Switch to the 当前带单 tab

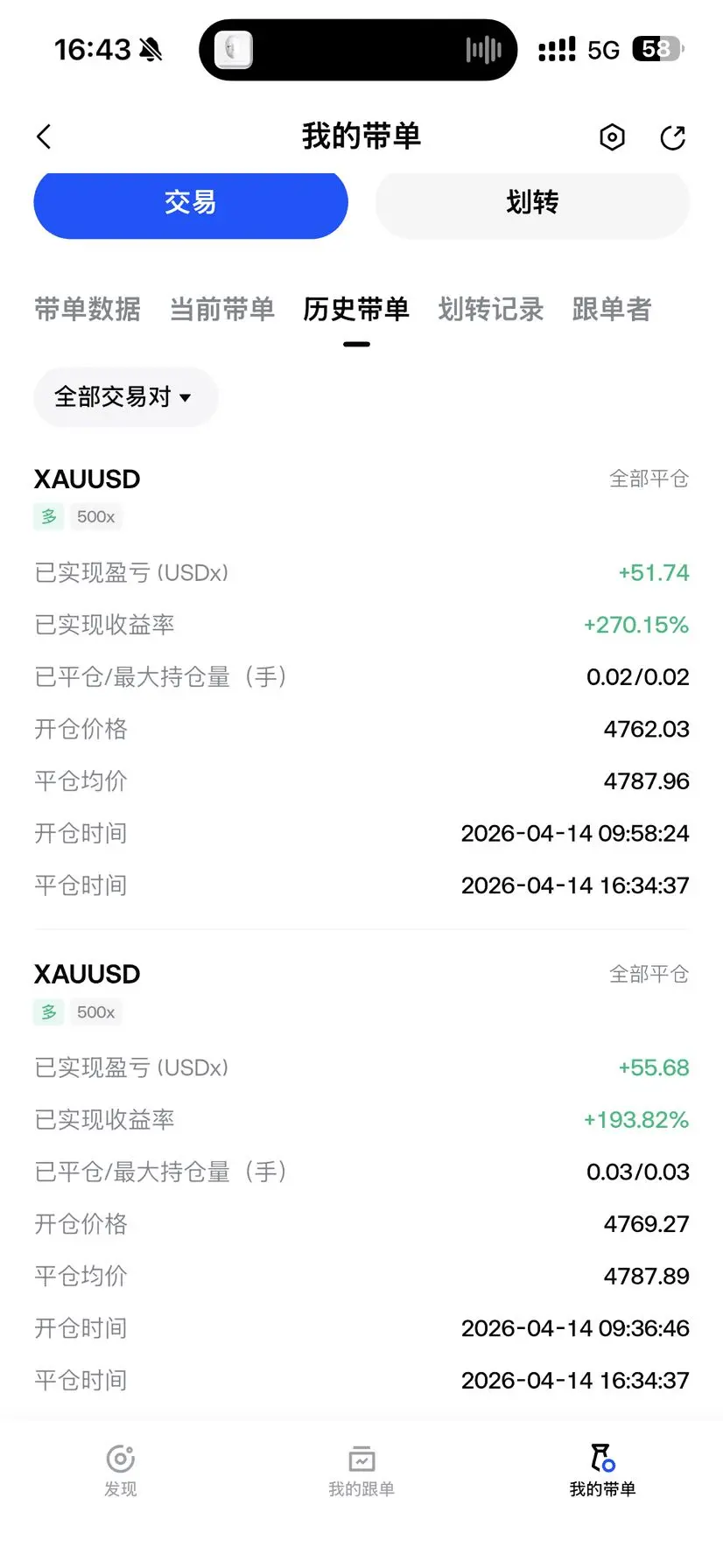[x=221, y=309]
